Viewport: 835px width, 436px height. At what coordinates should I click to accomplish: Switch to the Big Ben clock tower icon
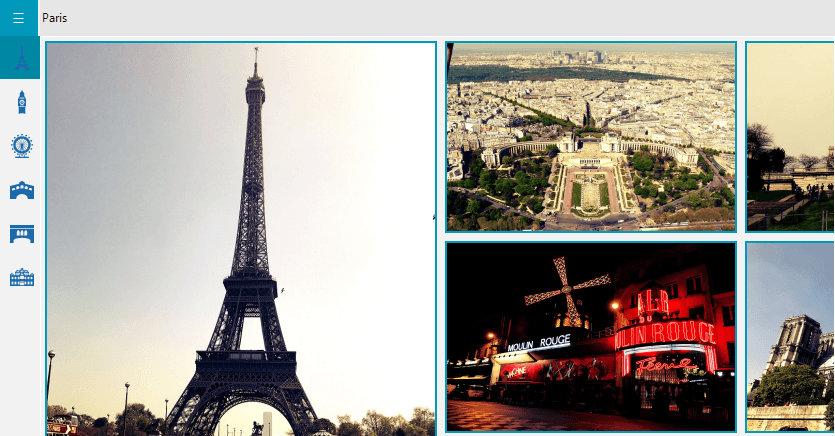click(x=21, y=101)
